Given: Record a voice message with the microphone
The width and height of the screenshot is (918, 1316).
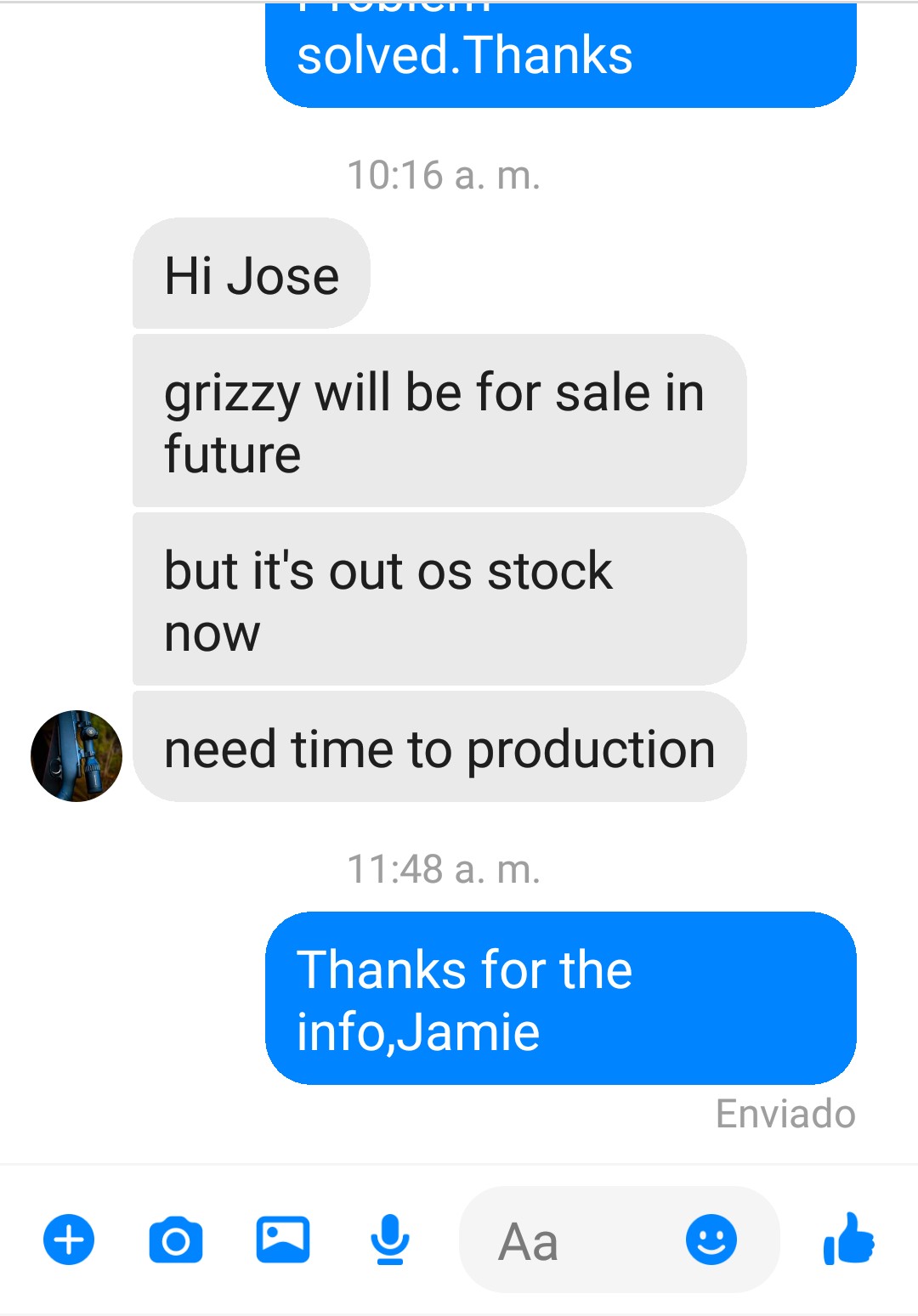Looking at the screenshot, I should 390,1240.
